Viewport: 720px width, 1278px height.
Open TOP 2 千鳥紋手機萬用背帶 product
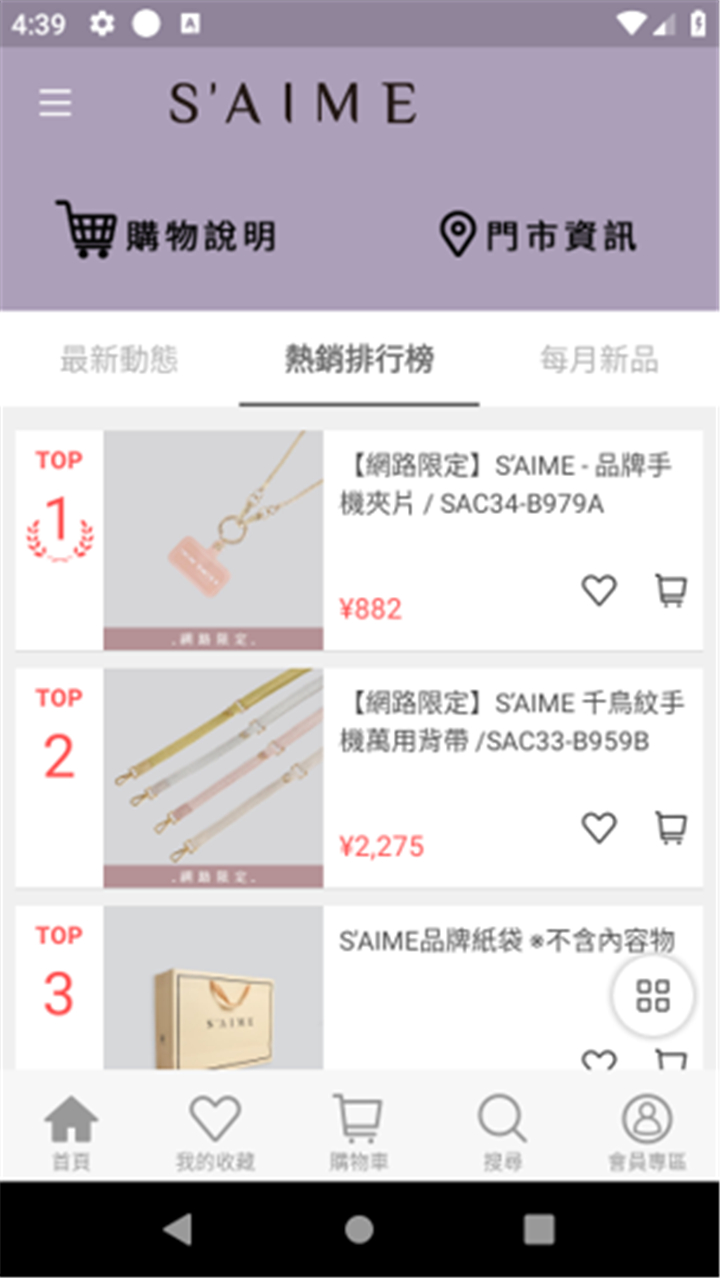click(359, 777)
